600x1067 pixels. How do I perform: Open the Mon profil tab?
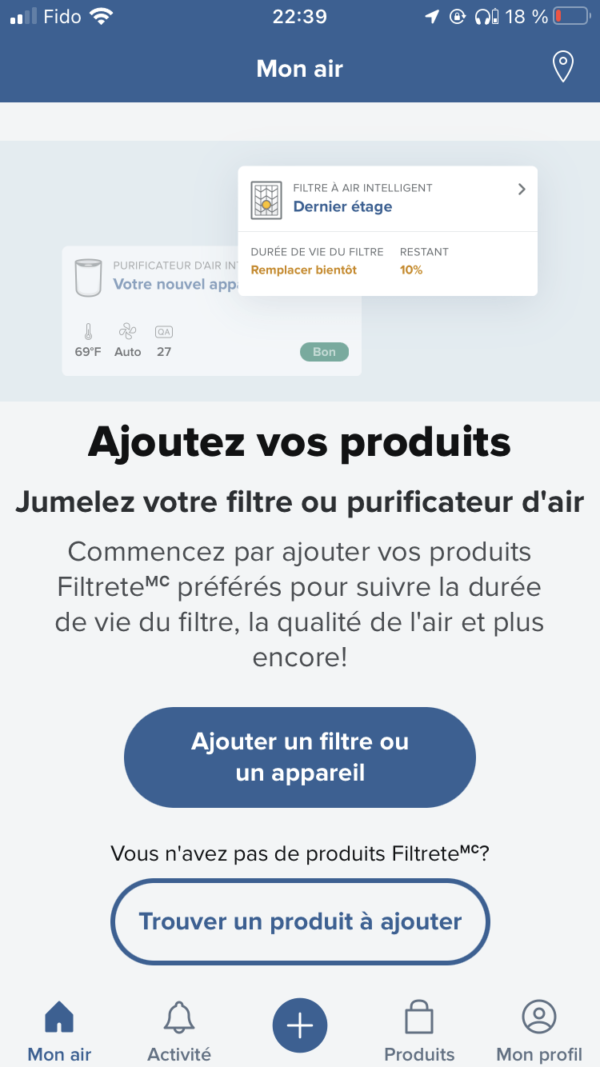pyautogui.click(x=539, y=1031)
